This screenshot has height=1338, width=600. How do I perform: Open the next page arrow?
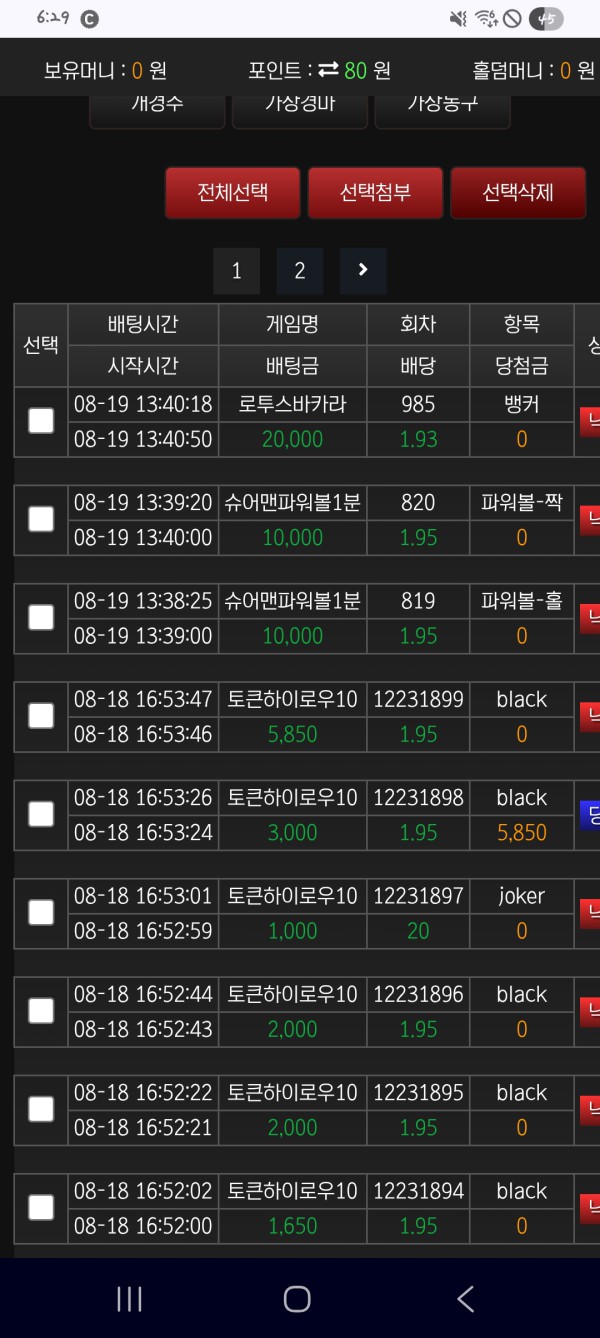click(x=363, y=271)
